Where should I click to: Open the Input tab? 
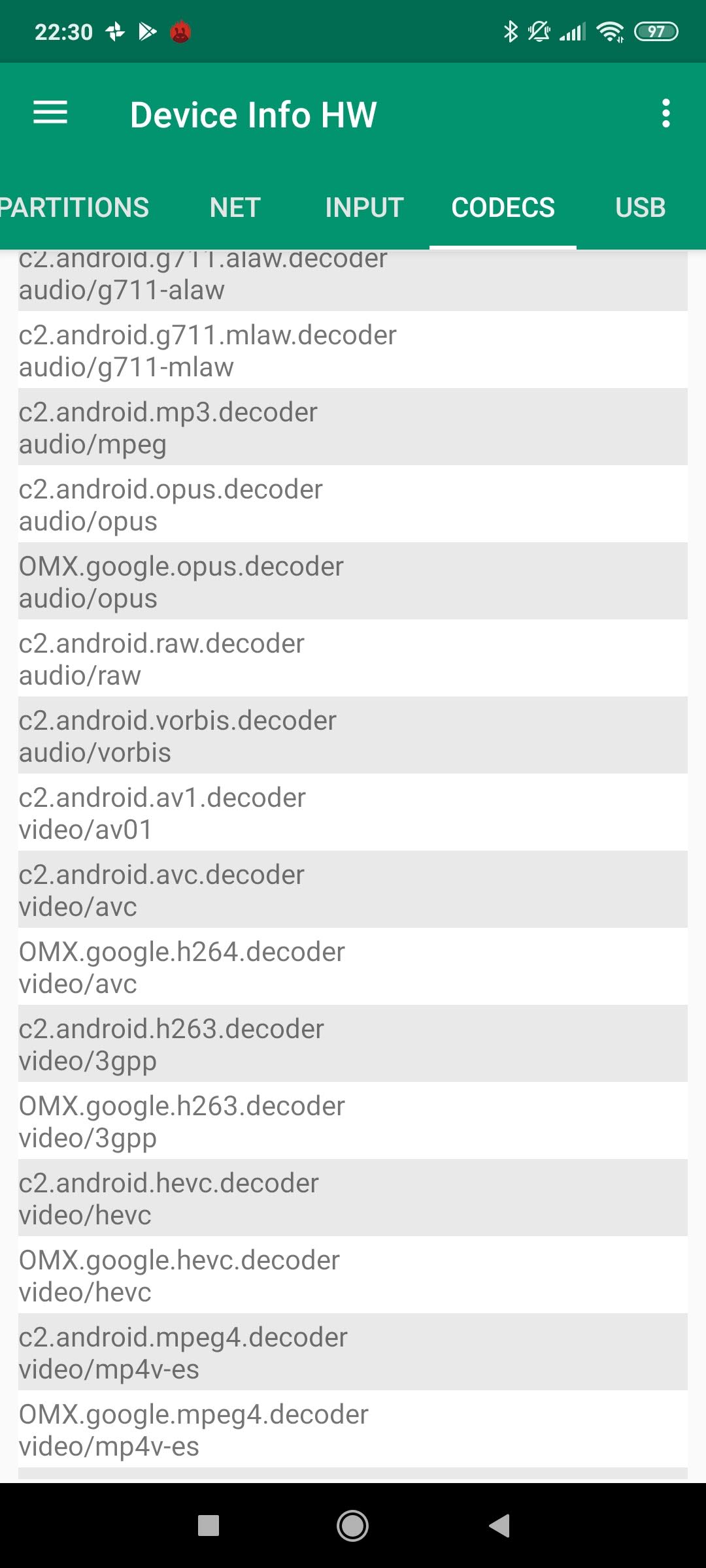tap(364, 208)
